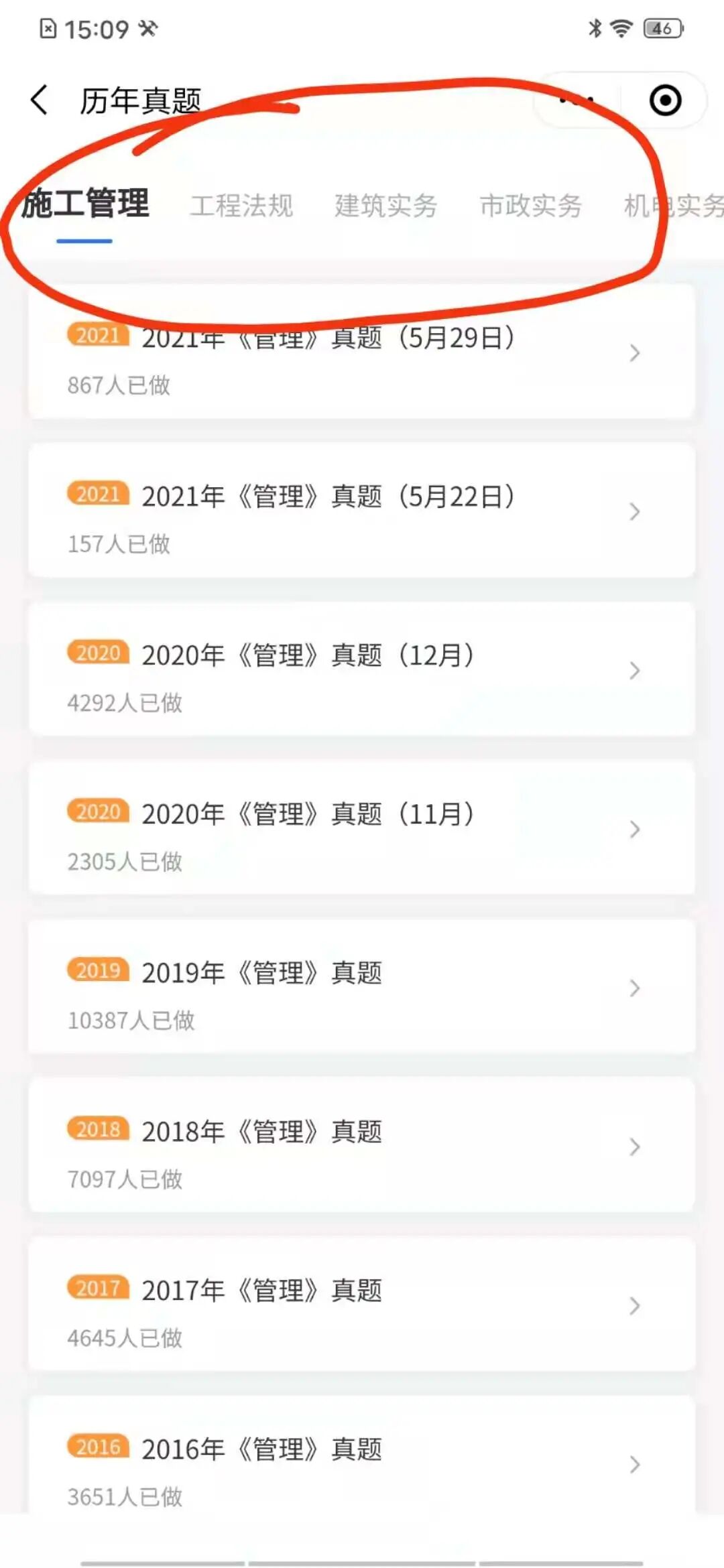Open 2020年《管理》真题（11月）

[x=361, y=828]
